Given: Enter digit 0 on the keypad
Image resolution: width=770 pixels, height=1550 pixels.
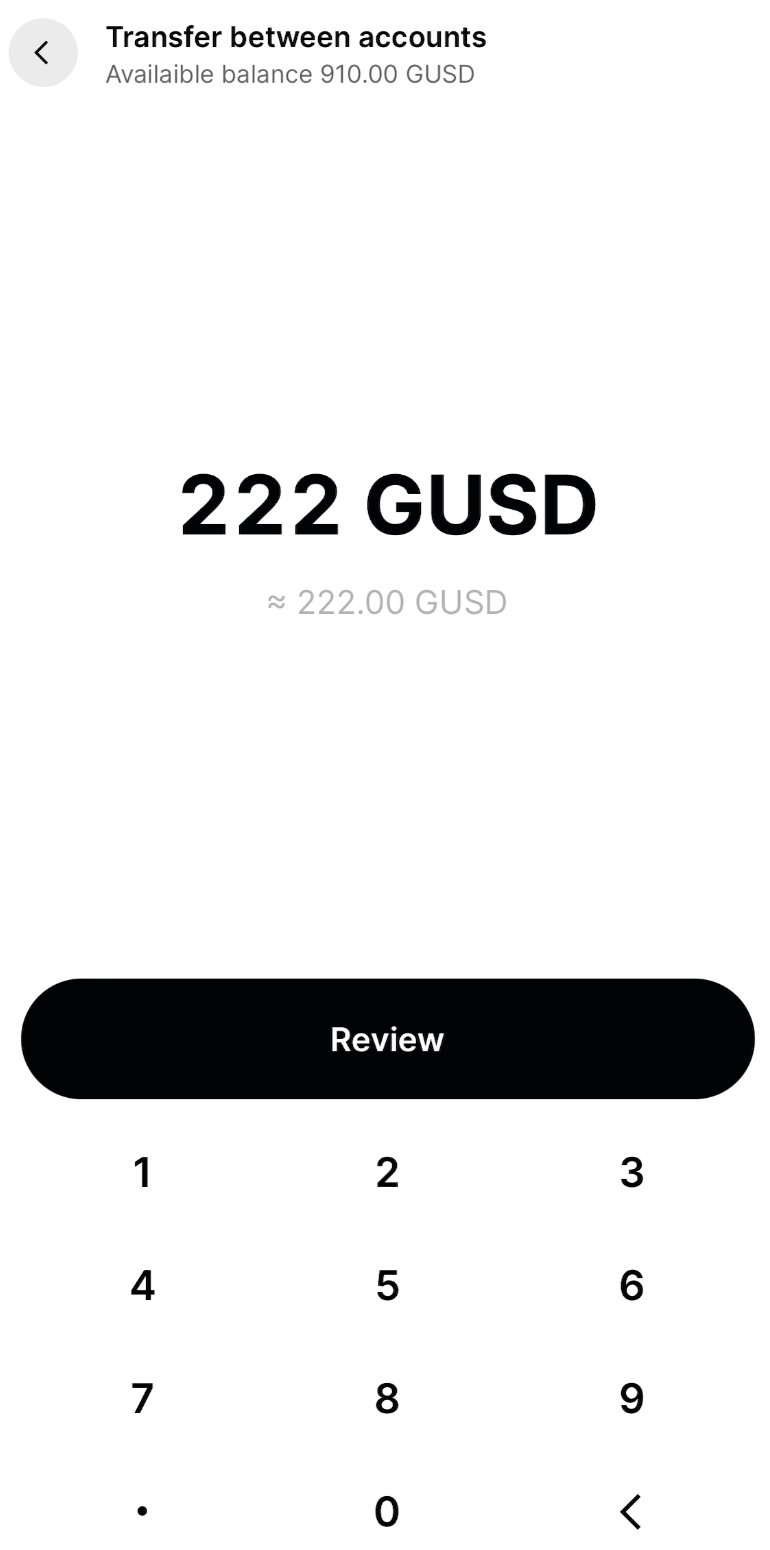Looking at the screenshot, I should coord(387,1511).
